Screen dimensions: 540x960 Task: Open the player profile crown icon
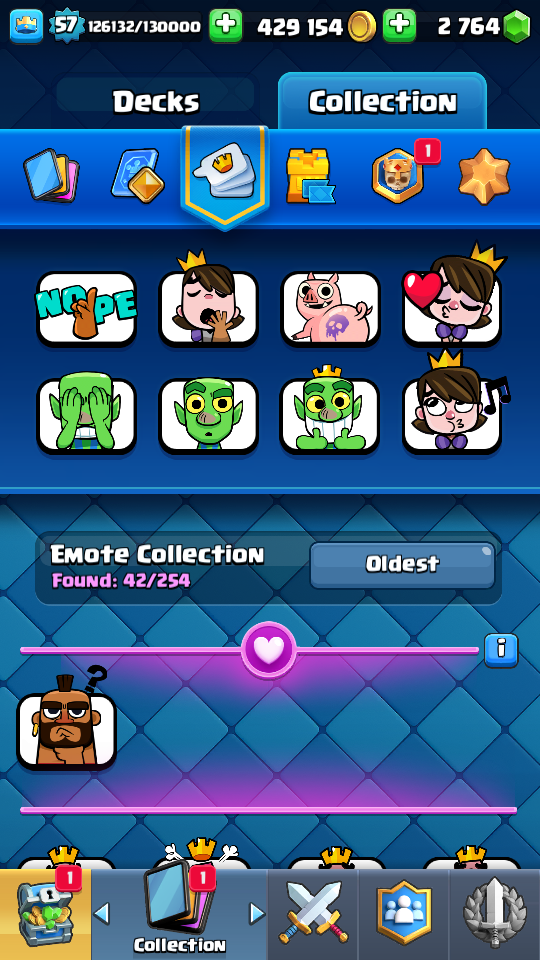coord(26,26)
